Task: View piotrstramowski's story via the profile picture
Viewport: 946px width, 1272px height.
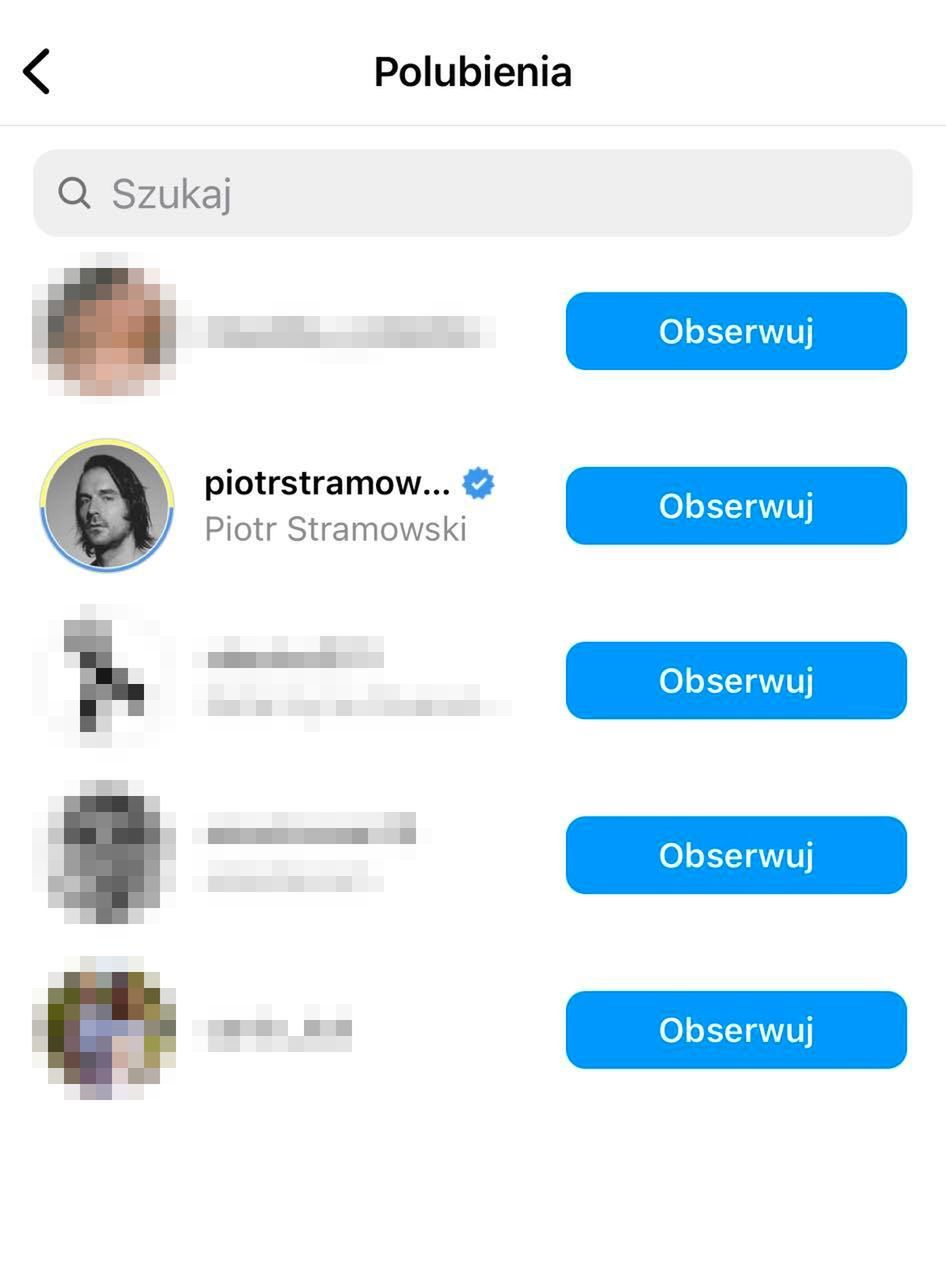Action: tap(107, 505)
